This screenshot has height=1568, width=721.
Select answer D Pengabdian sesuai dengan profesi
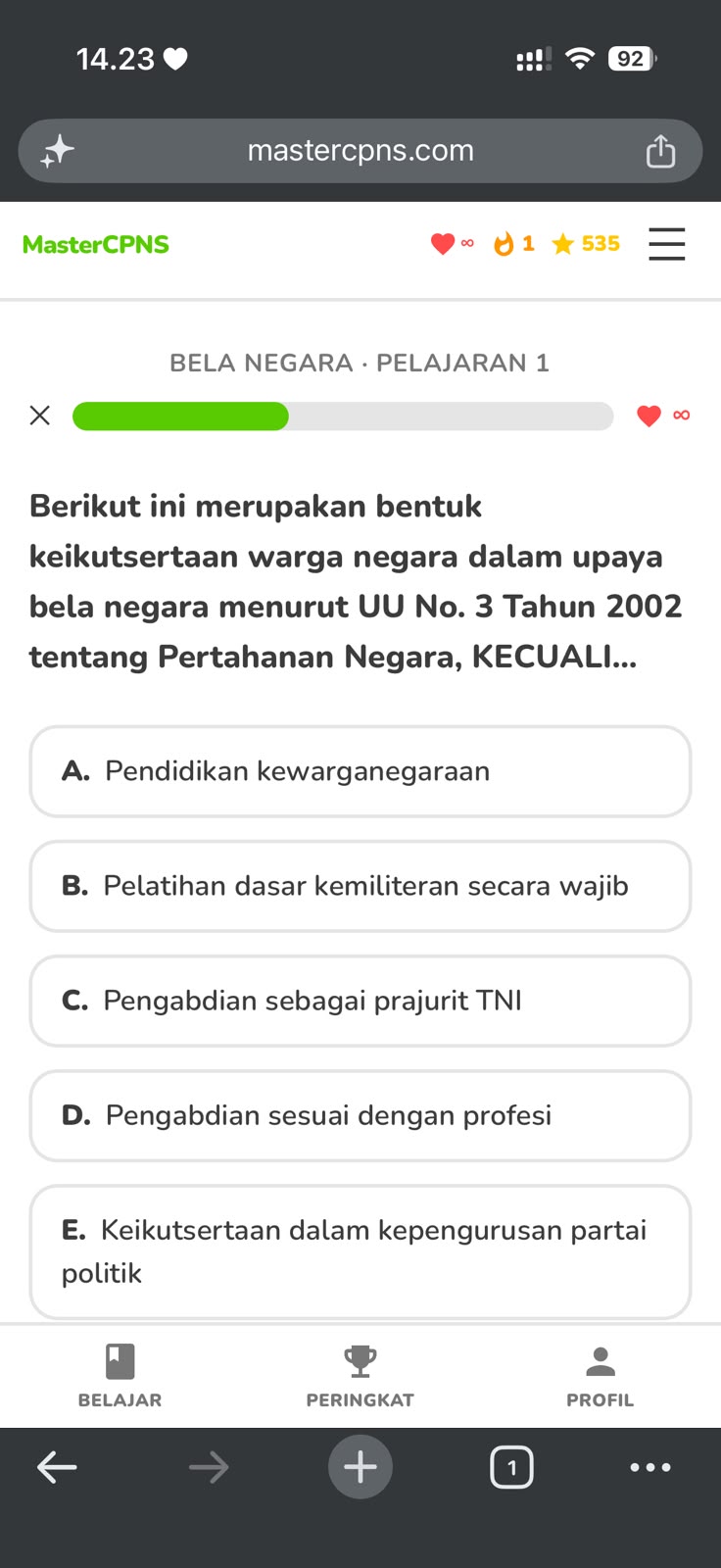coord(360,1115)
